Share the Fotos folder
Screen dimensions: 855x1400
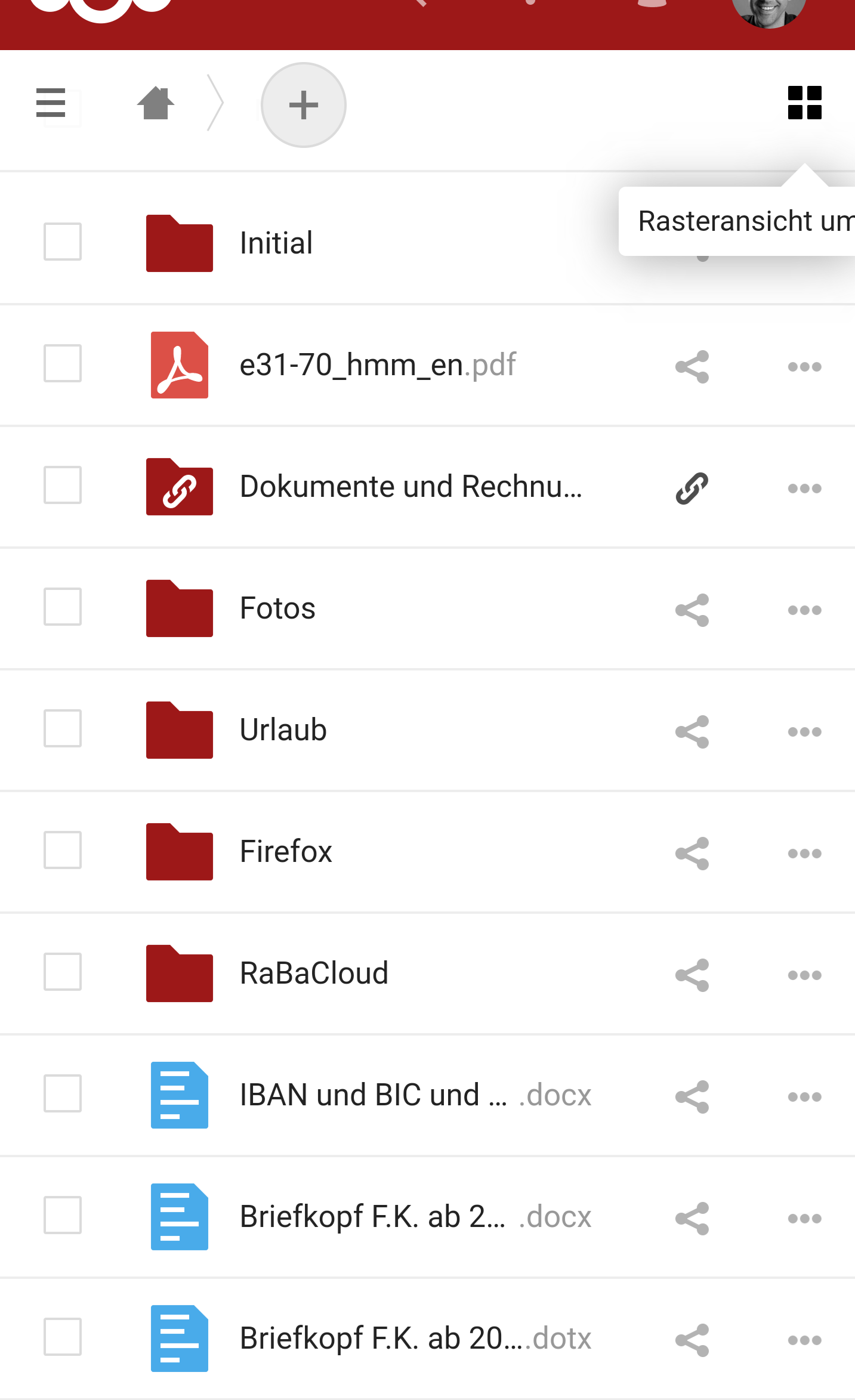pyautogui.click(x=692, y=610)
